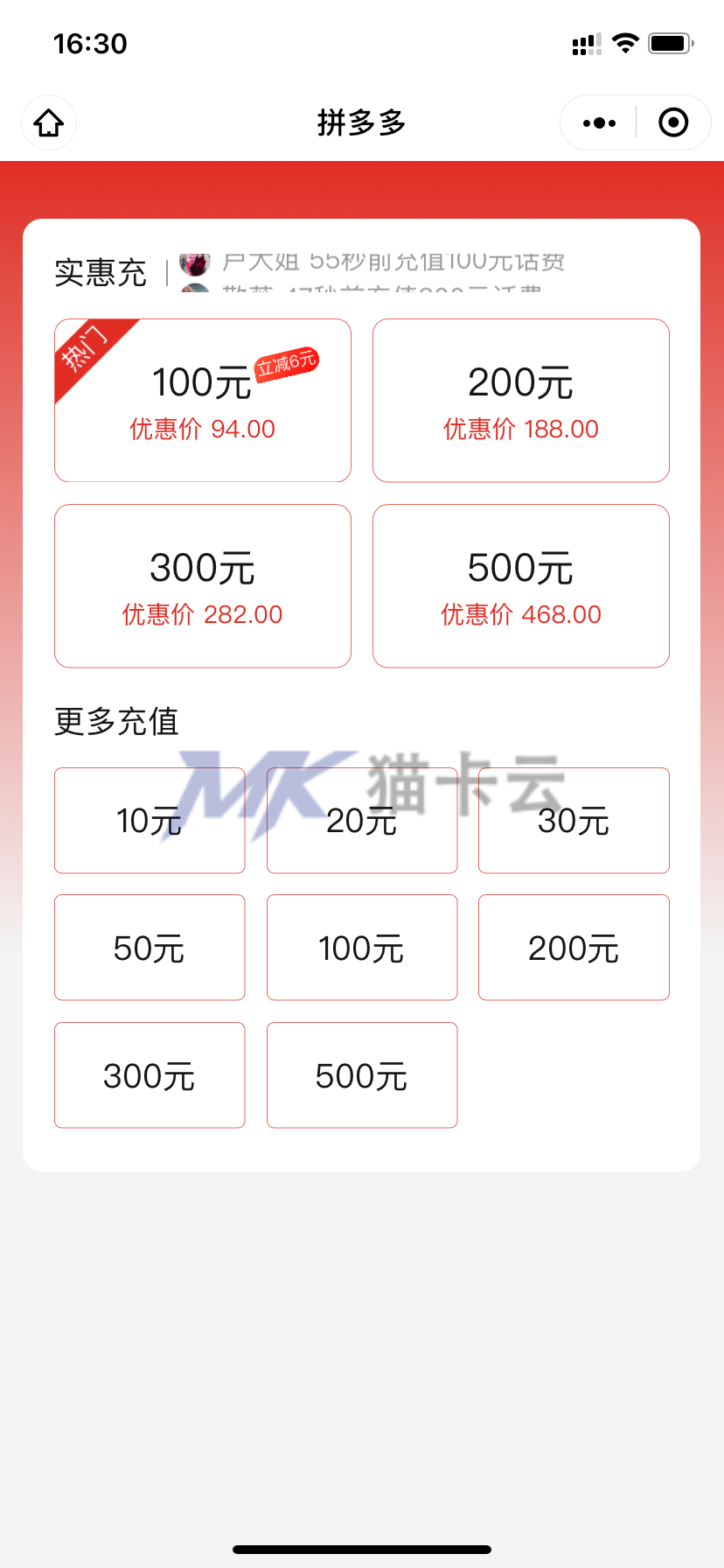The width and height of the screenshot is (724, 1568).
Task: Pick 300元 under 更多充值
Action: 150,1074
